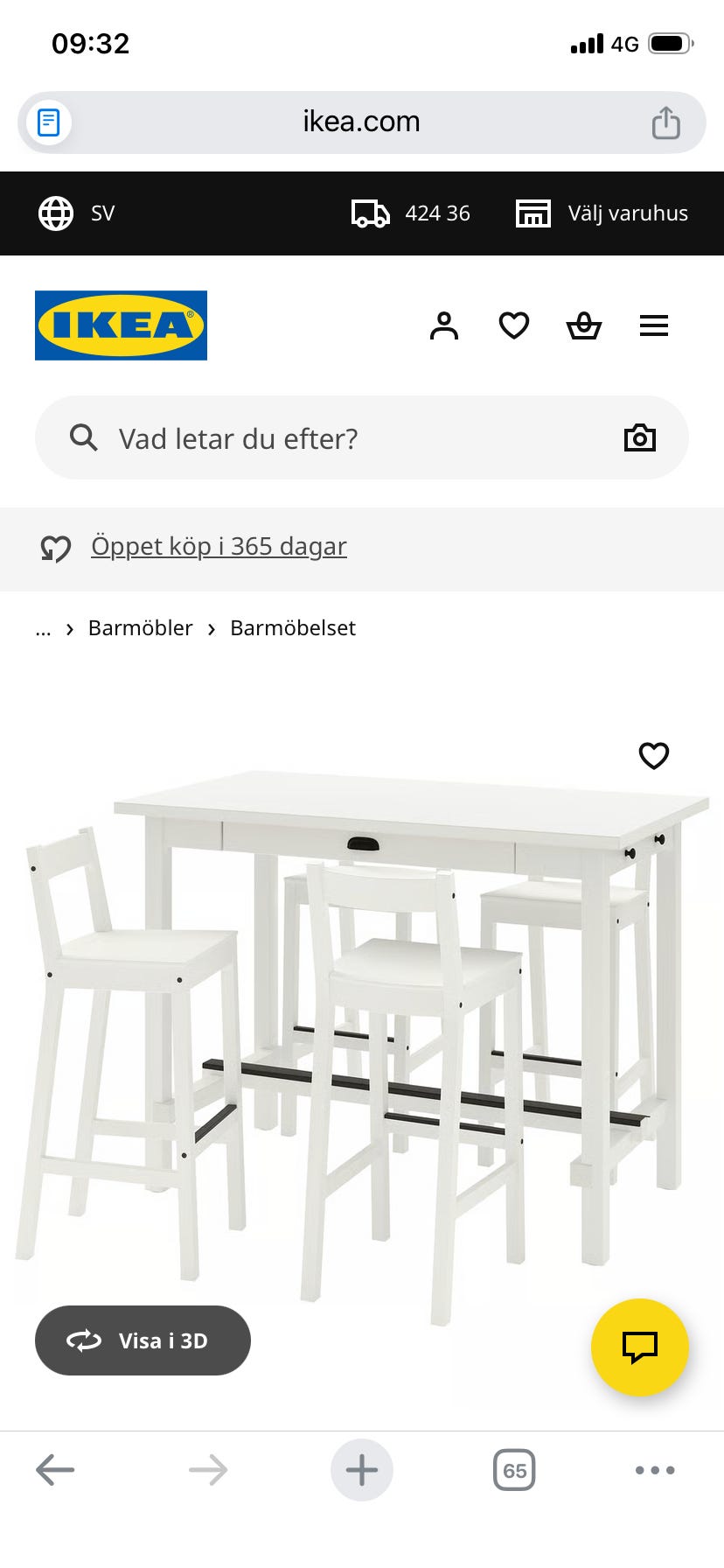This screenshot has width=724, height=1568.
Task: Launch the Visa i 3D viewer
Action: (x=143, y=1340)
